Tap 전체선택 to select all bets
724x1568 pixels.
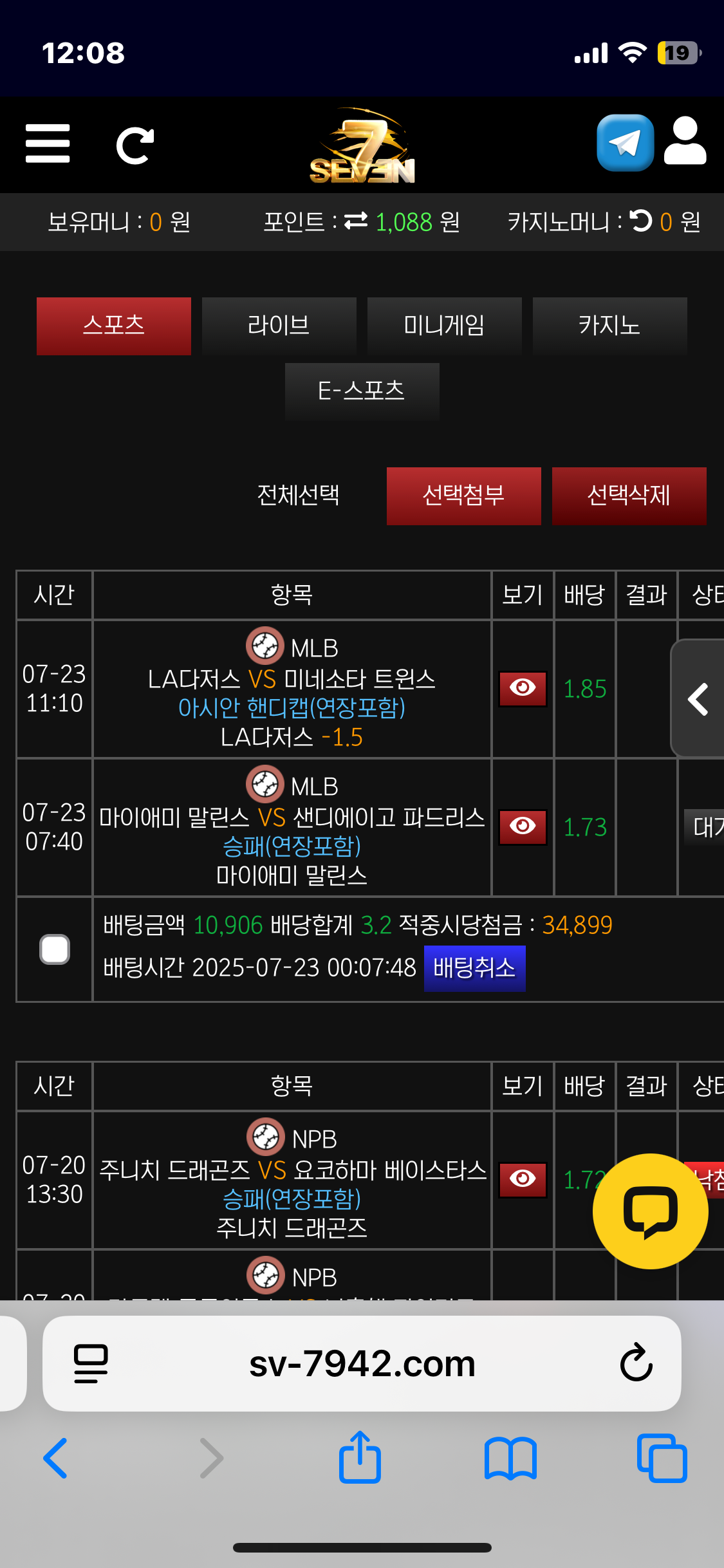[298, 495]
